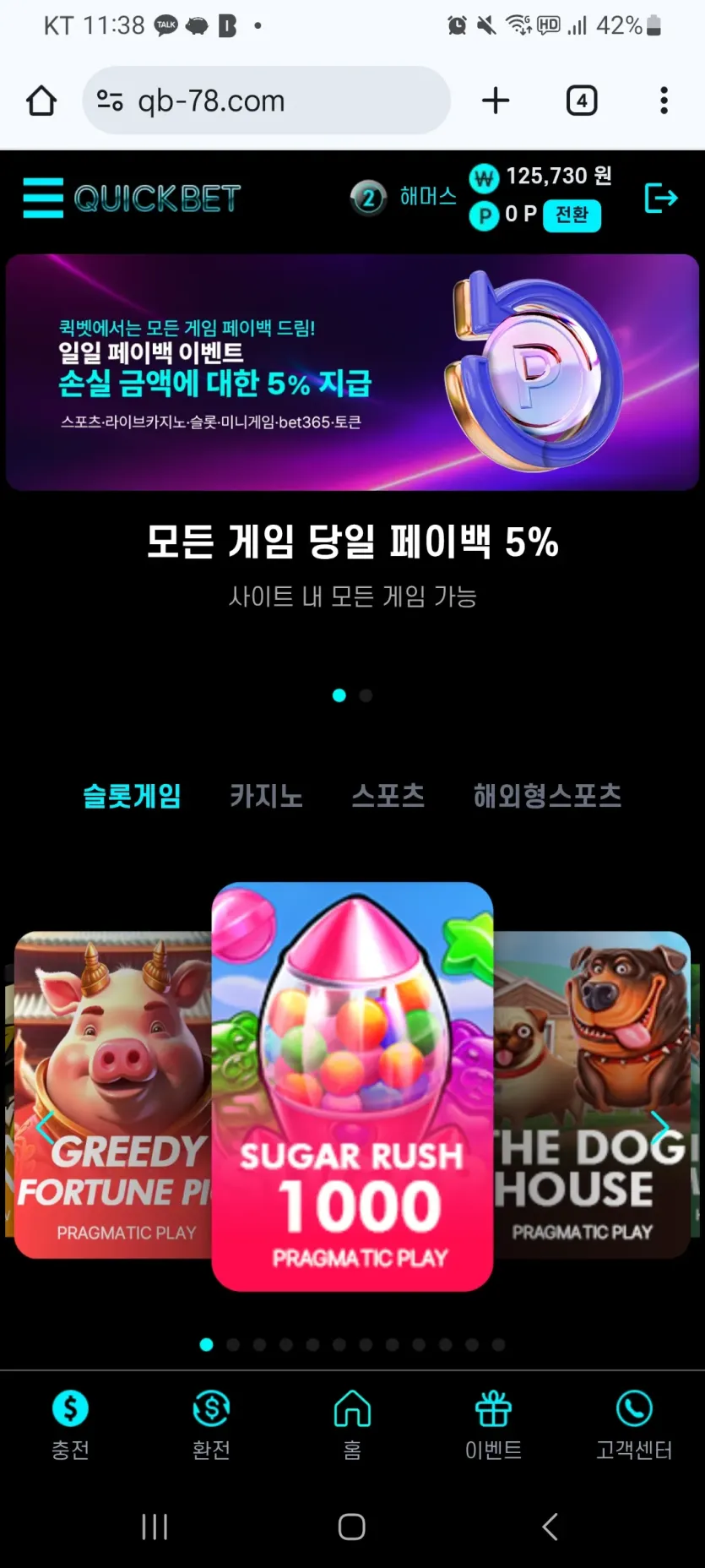Open The Dog House game card
Viewport: 705px width, 1568px height.
(x=592, y=1095)
